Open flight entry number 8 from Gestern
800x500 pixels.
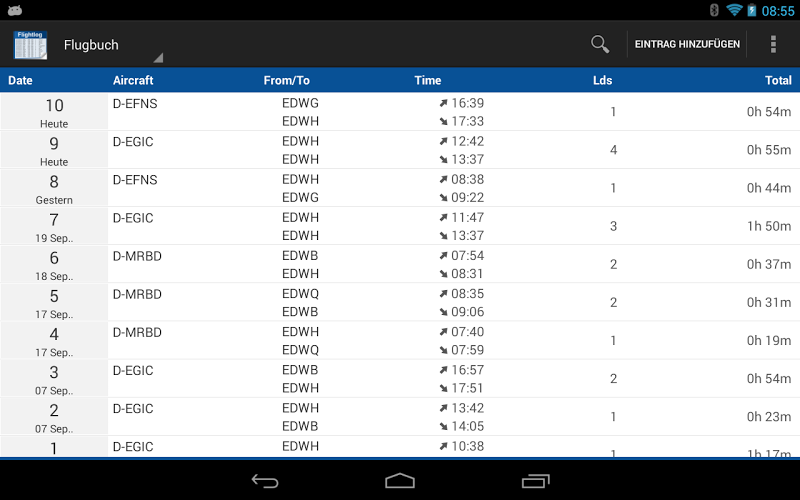[x=400, y=188]
